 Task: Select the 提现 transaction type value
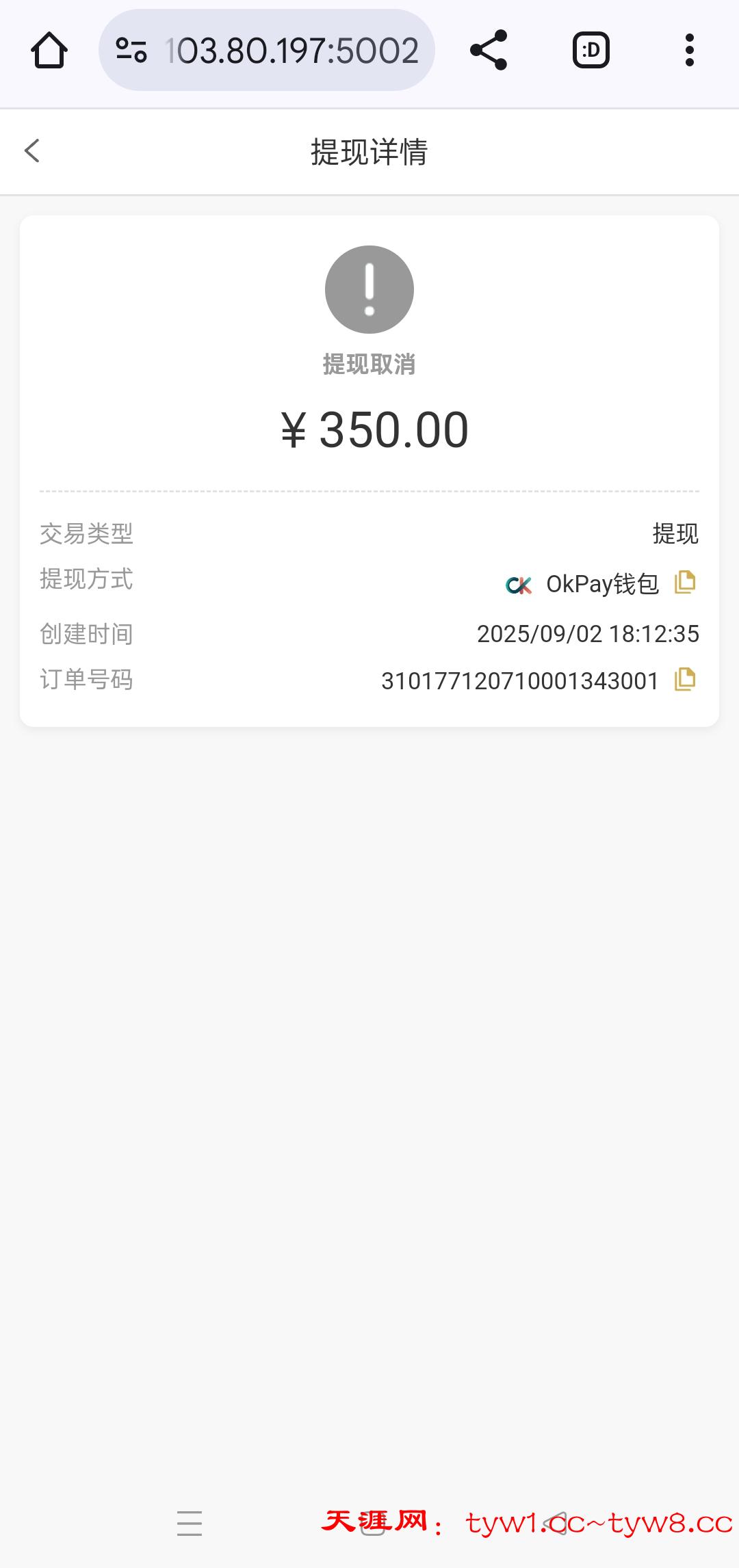677,534
